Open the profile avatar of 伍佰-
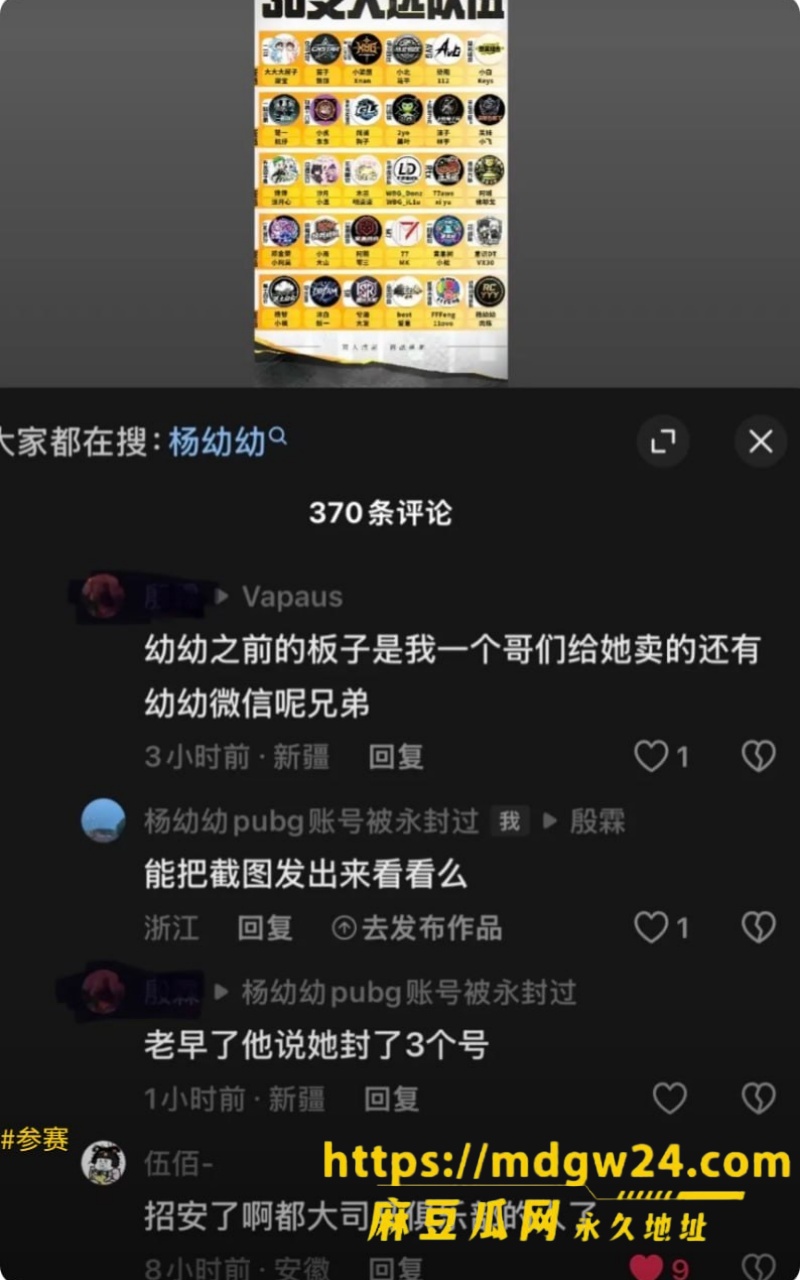 103,1163
